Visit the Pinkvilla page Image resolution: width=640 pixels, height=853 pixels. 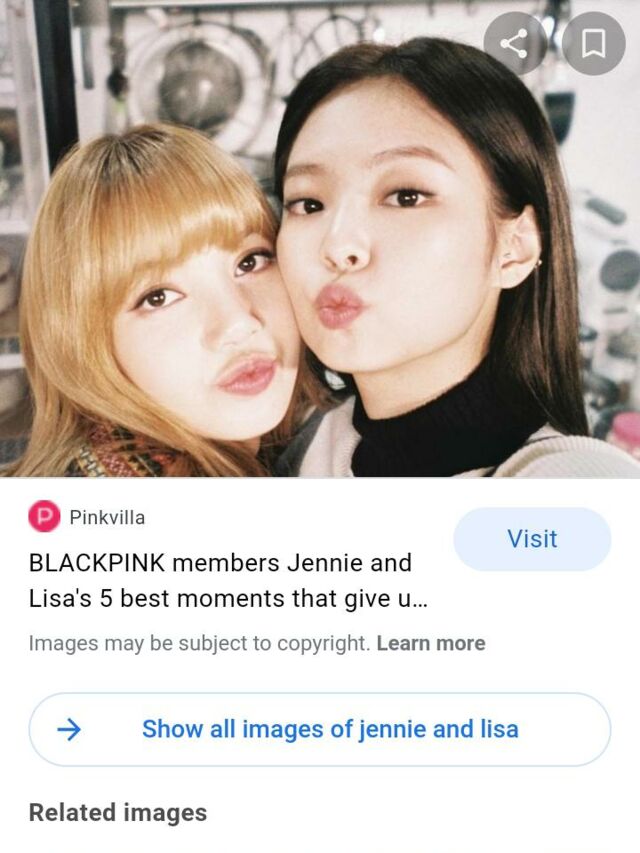click(x=531, y=539)
